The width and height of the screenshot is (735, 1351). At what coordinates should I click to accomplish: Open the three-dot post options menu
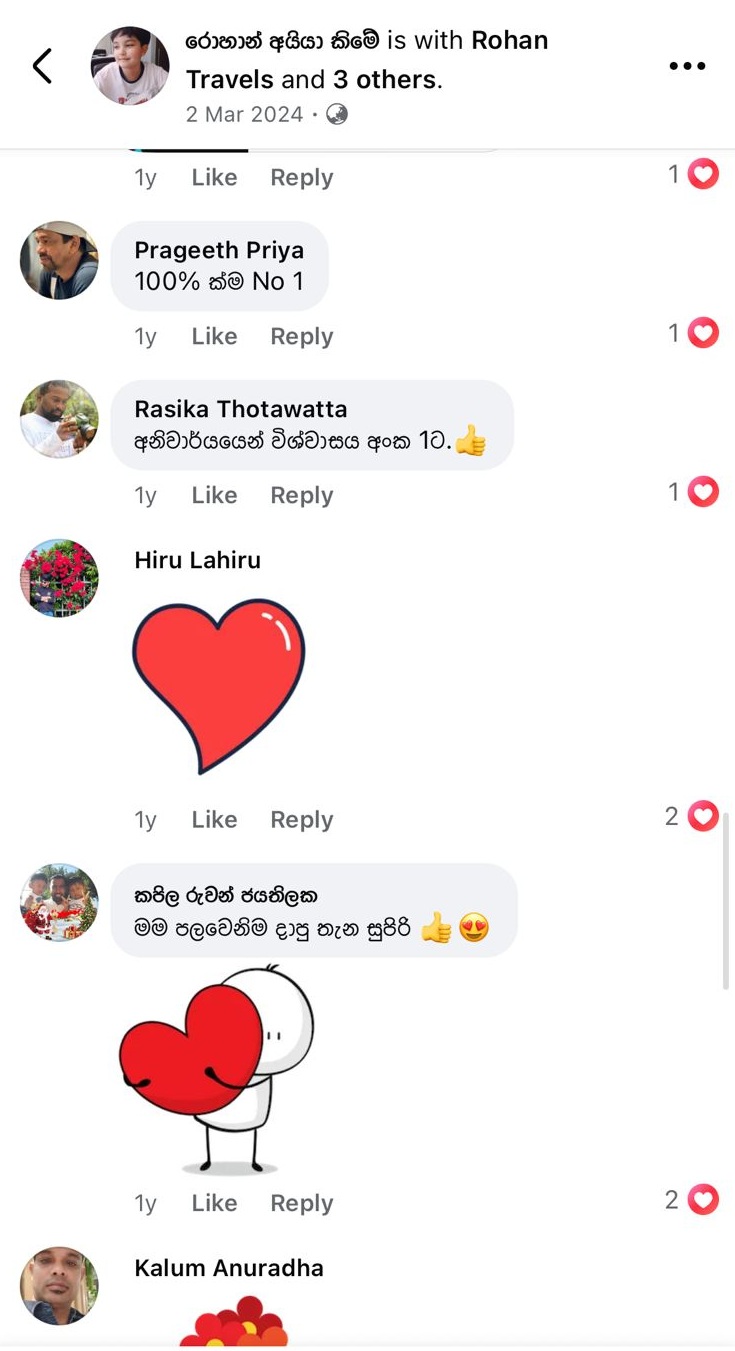(x=687, y=66)
